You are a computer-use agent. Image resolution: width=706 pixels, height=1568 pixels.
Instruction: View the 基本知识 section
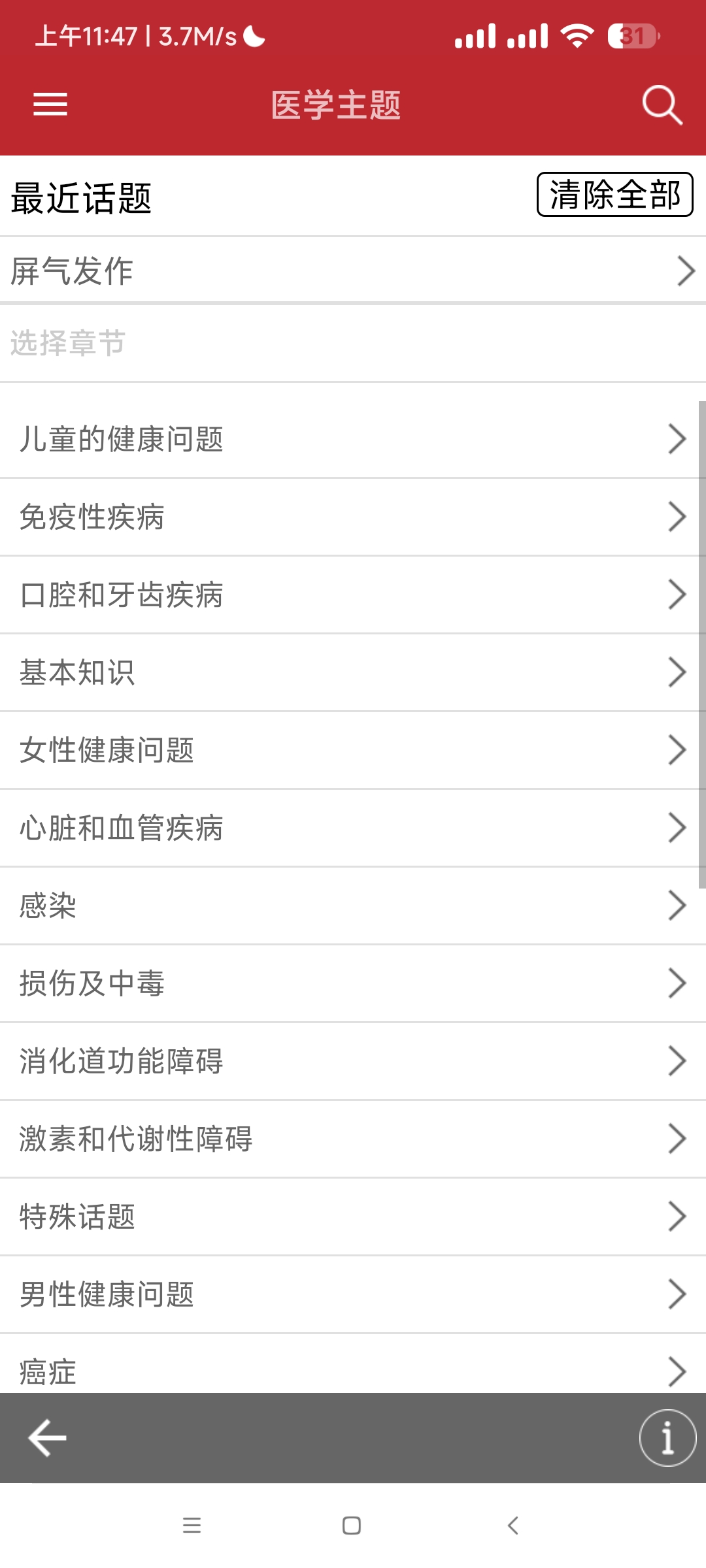353,672
